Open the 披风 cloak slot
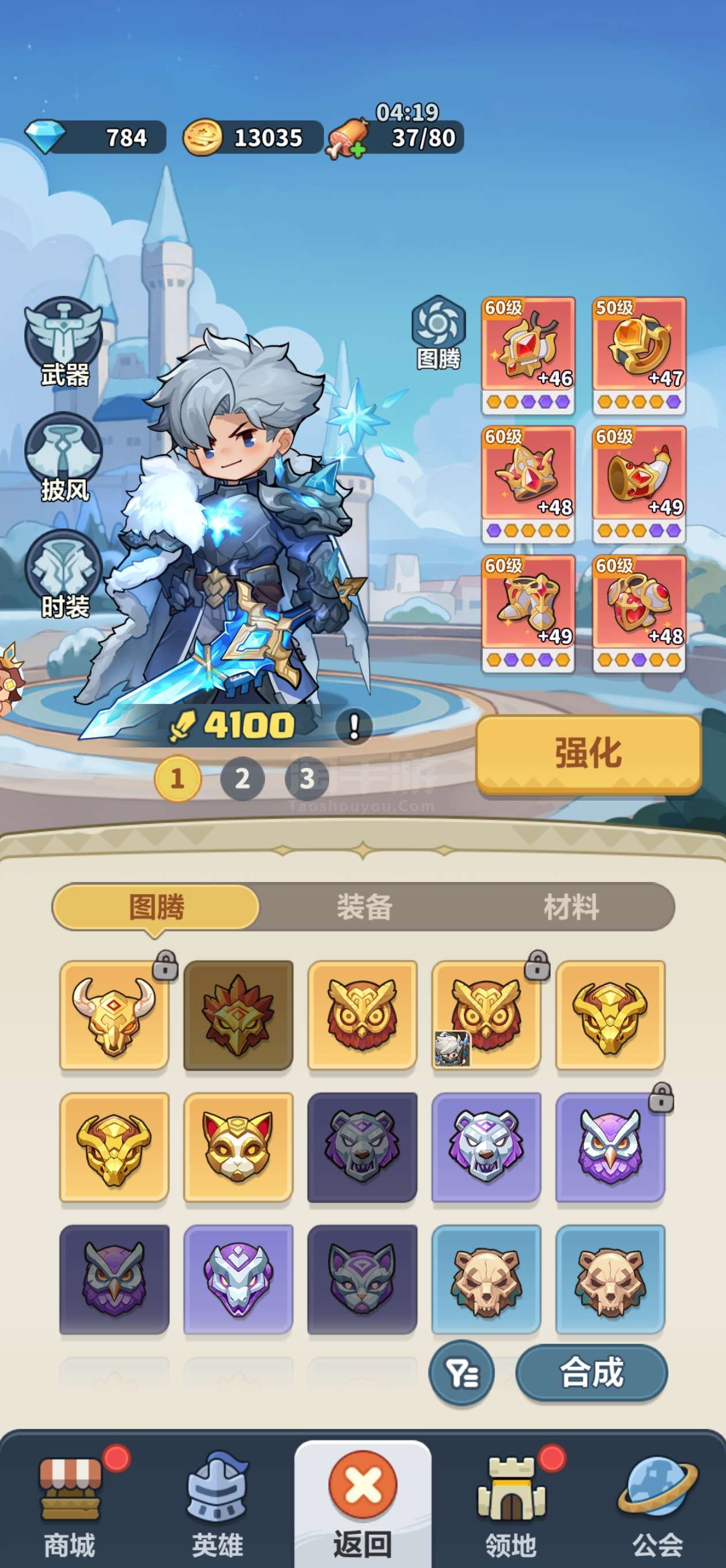Viewport: 726px width, 1568px height. 63,457
